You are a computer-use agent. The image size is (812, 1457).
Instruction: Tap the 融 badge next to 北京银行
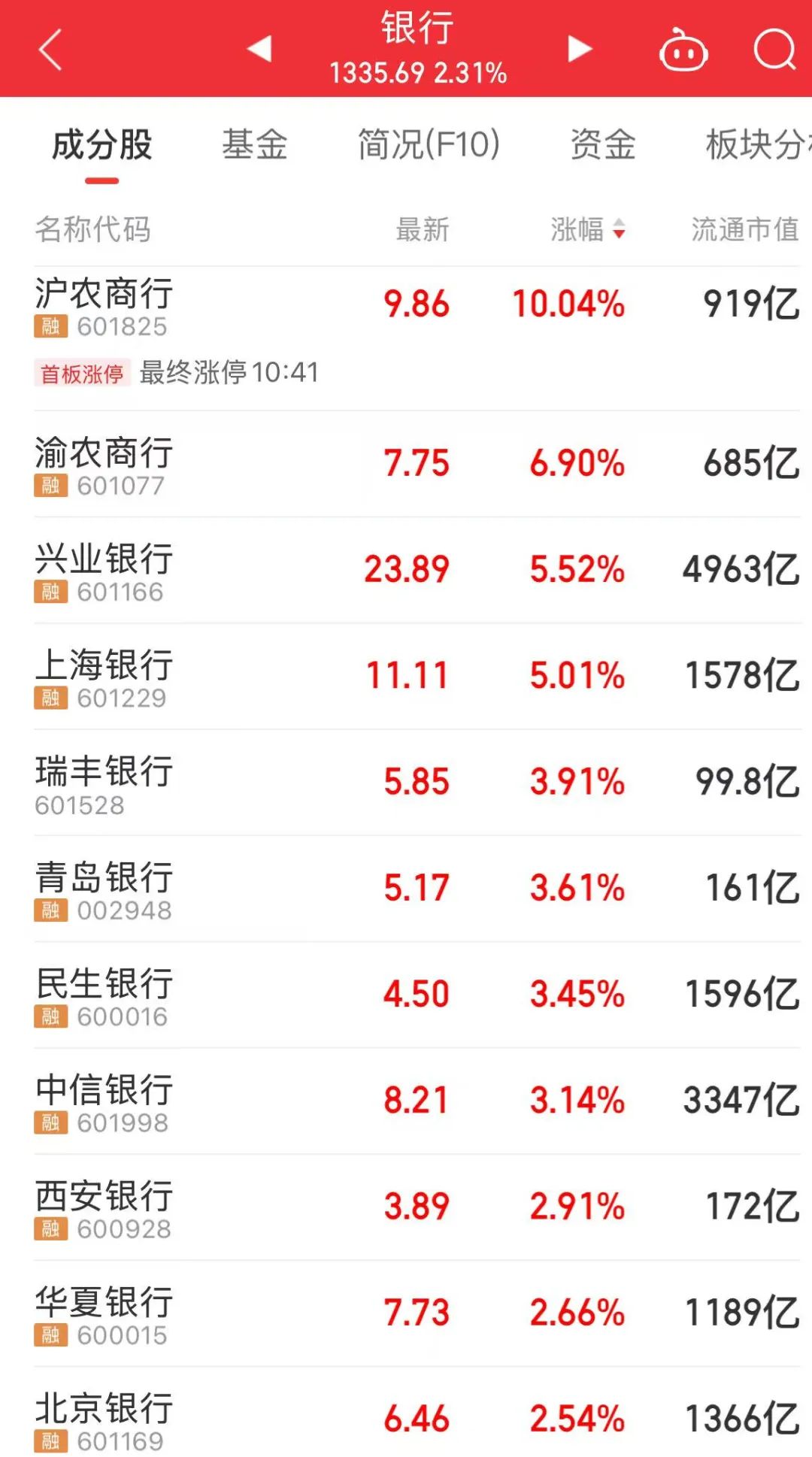tap(50, 1442)
